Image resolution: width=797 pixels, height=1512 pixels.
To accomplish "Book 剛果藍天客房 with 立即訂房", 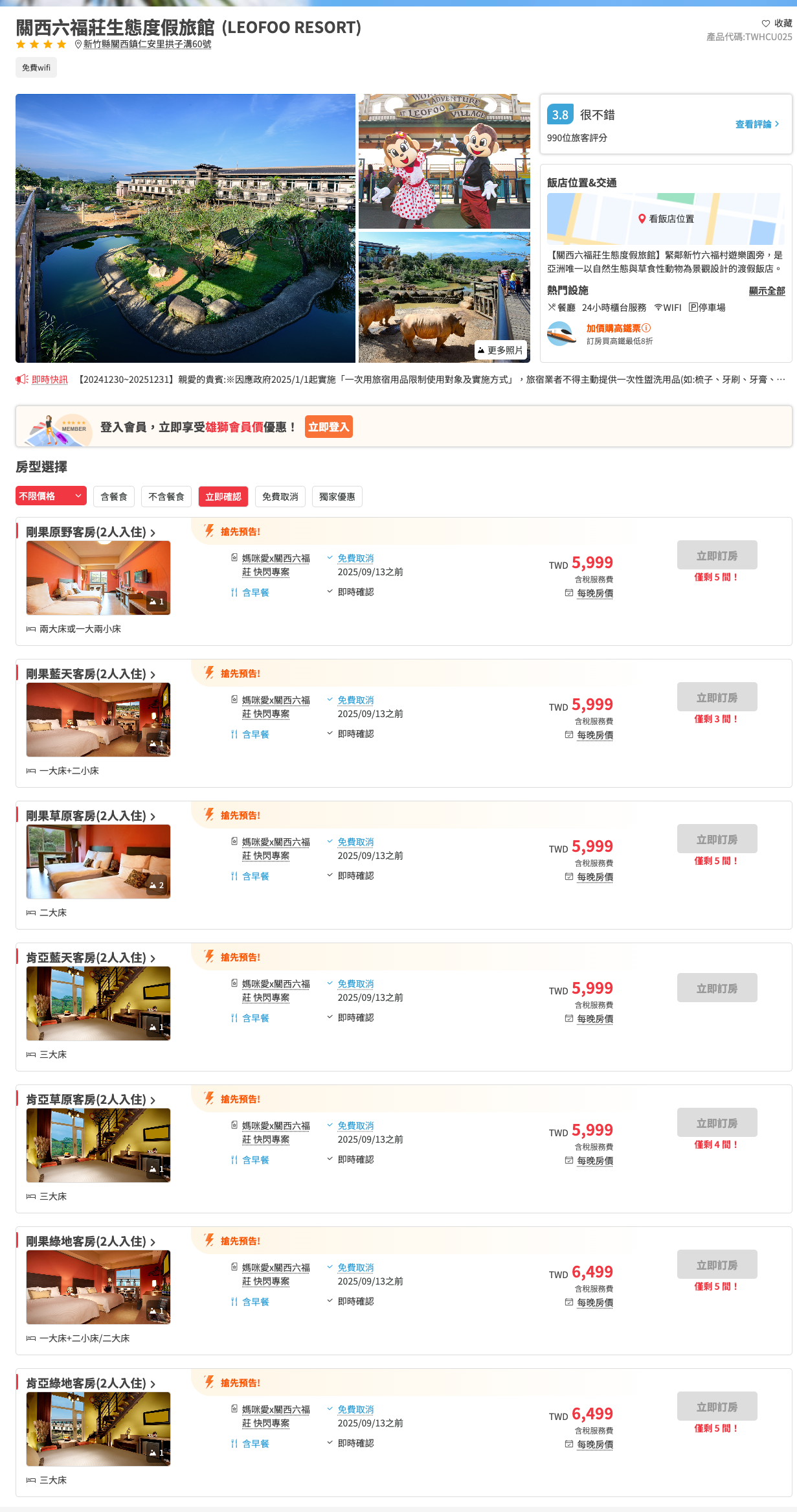I will 717,698.
